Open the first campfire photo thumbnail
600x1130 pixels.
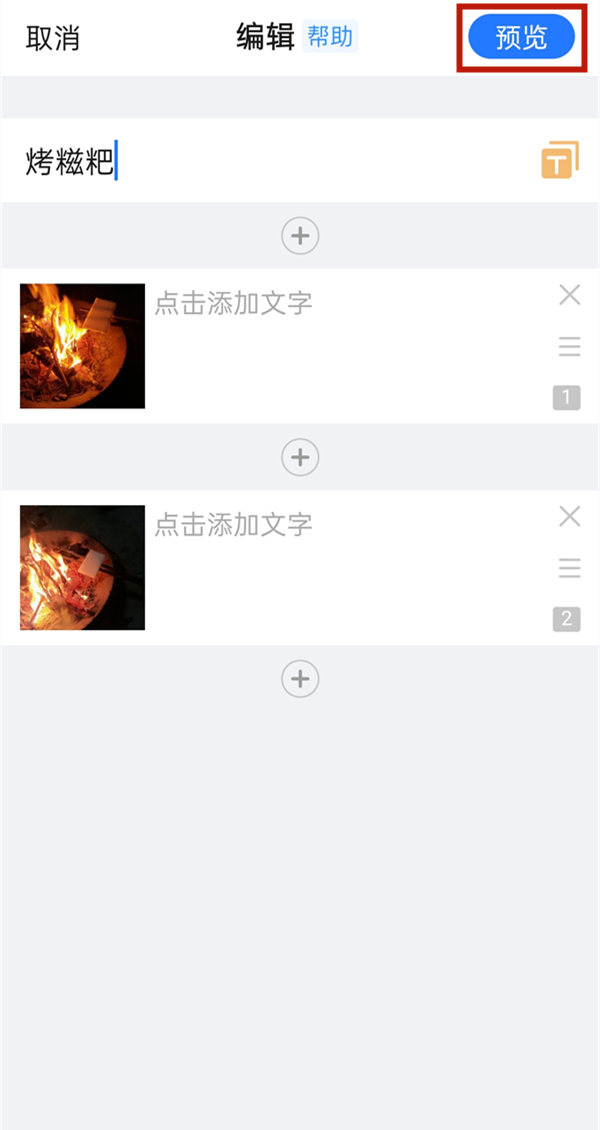(82, 346)
